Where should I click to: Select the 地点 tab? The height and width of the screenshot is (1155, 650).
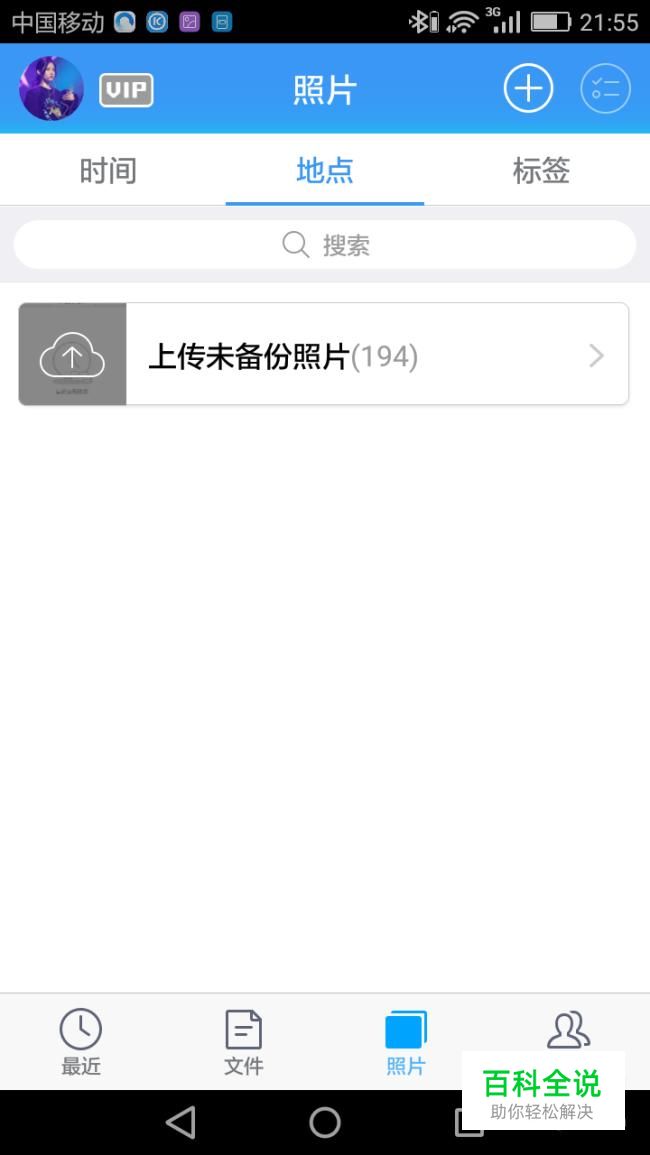coord(325,170)
